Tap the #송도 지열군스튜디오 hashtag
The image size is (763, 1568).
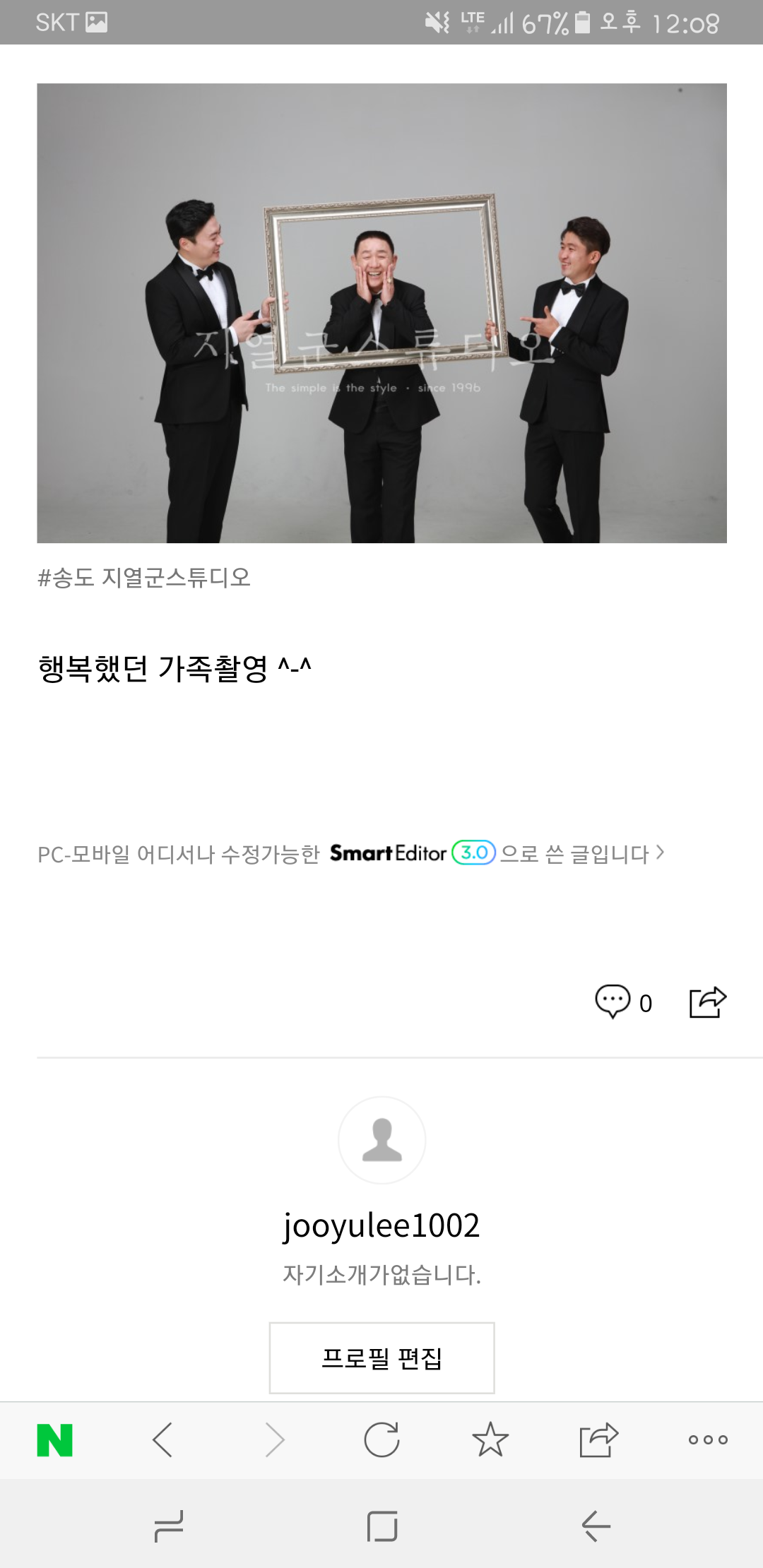click(x=144, y=578)
